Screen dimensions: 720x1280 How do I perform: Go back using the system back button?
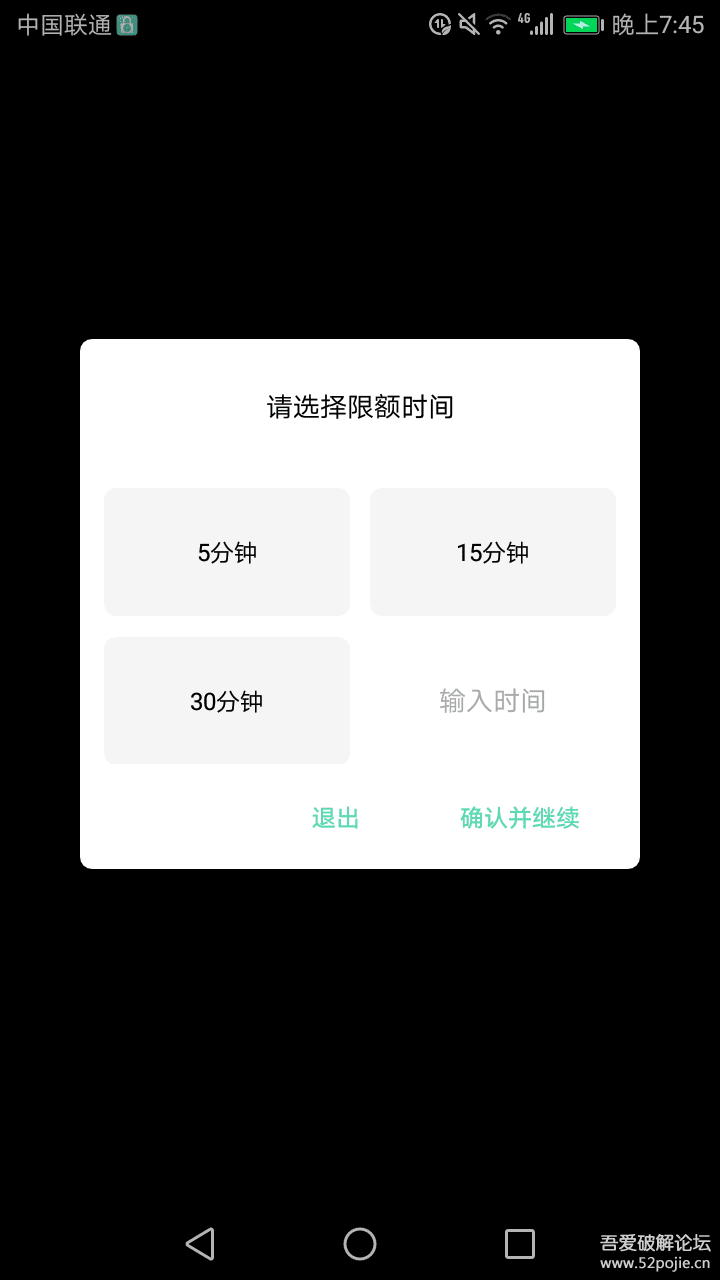coord(200,1244)
